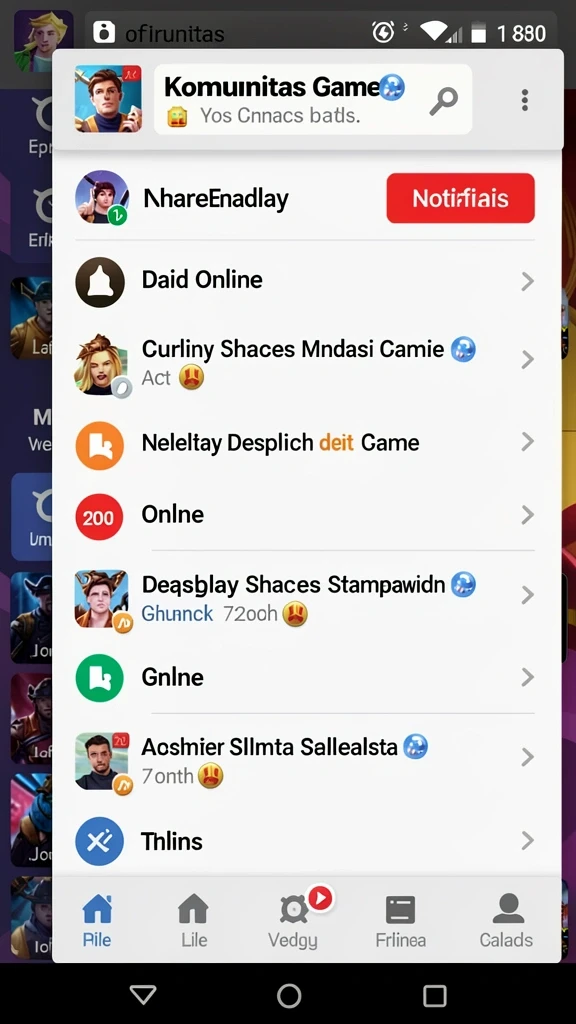The width and height of the screenshot is (576, 1024).
Task: Open the Daid Online row
Action: 305,281
